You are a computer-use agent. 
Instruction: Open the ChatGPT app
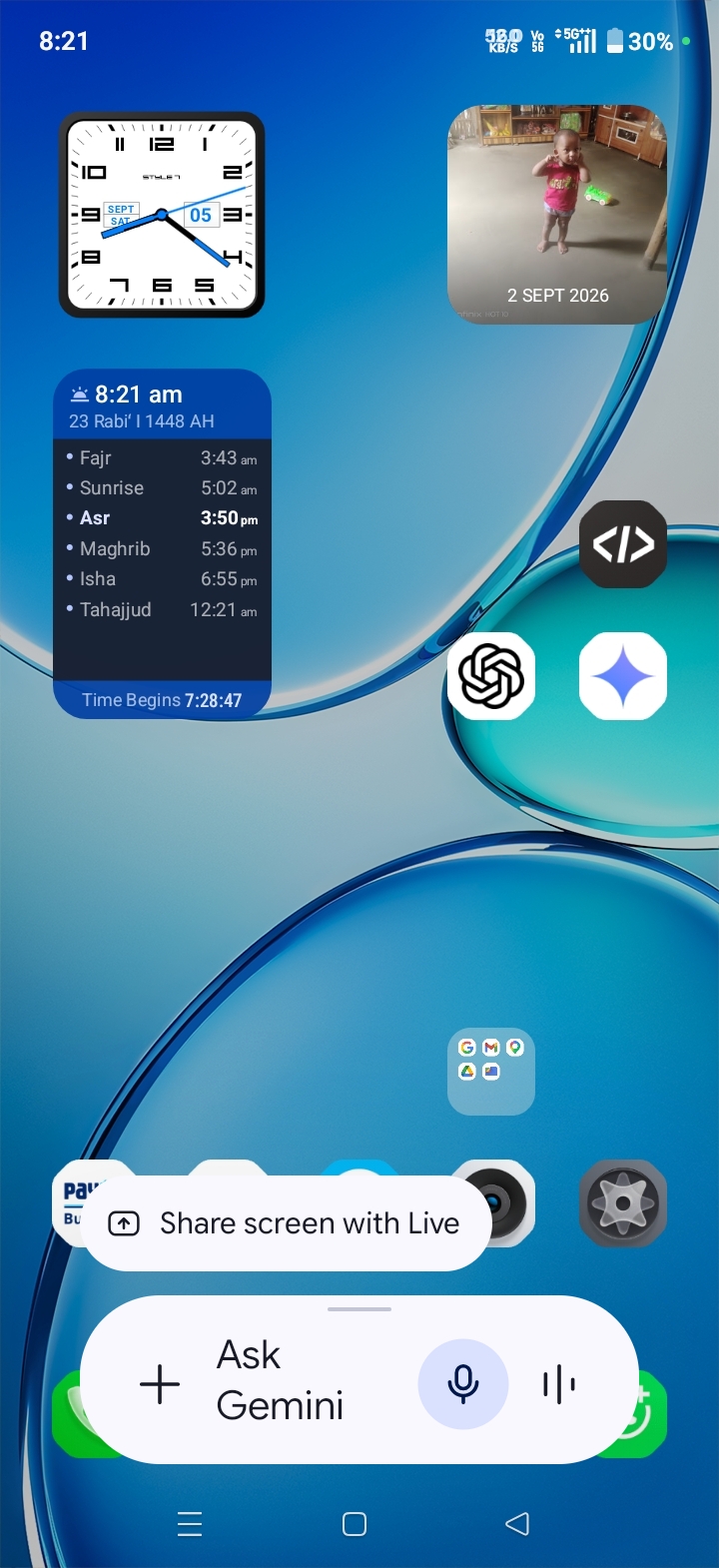pos(491,676)
